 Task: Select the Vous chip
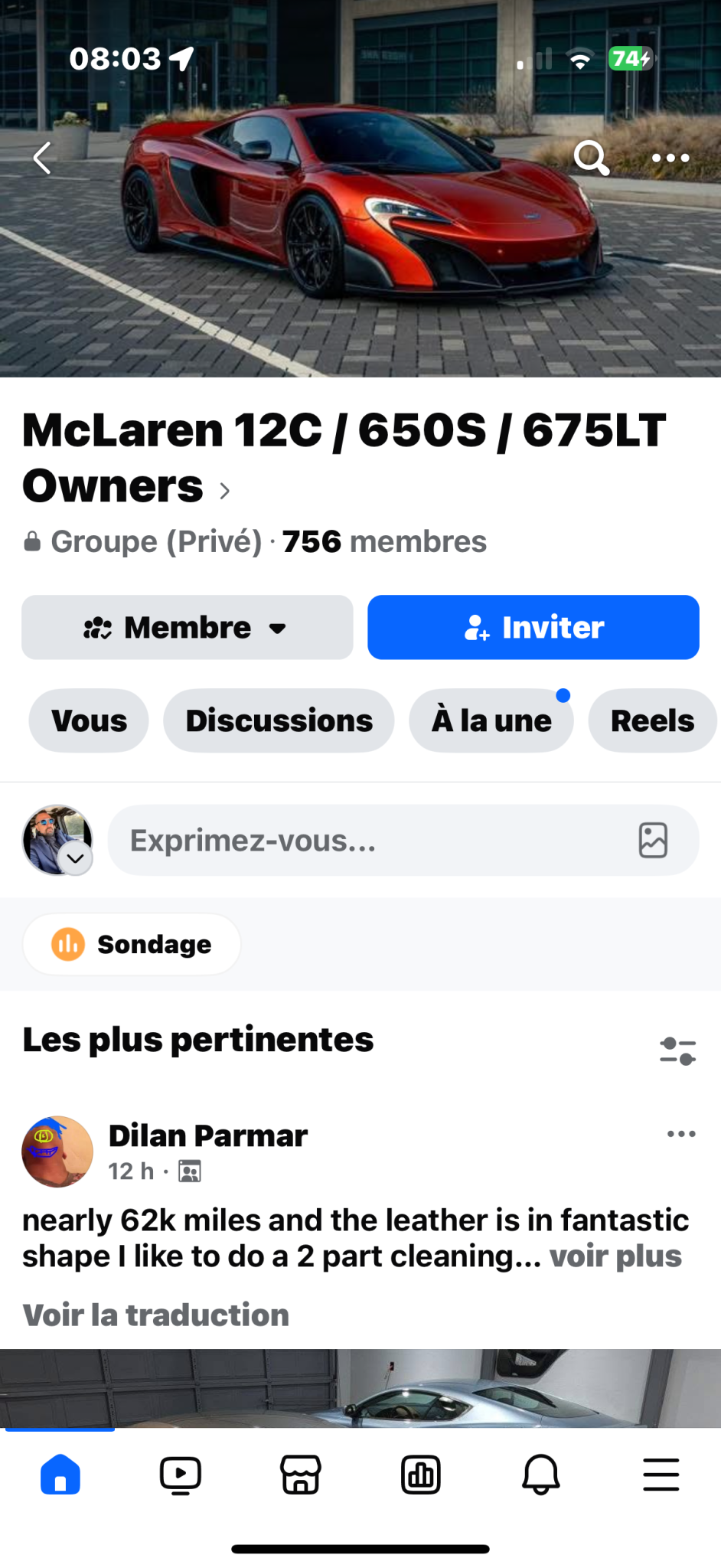(x=89, y=720)
